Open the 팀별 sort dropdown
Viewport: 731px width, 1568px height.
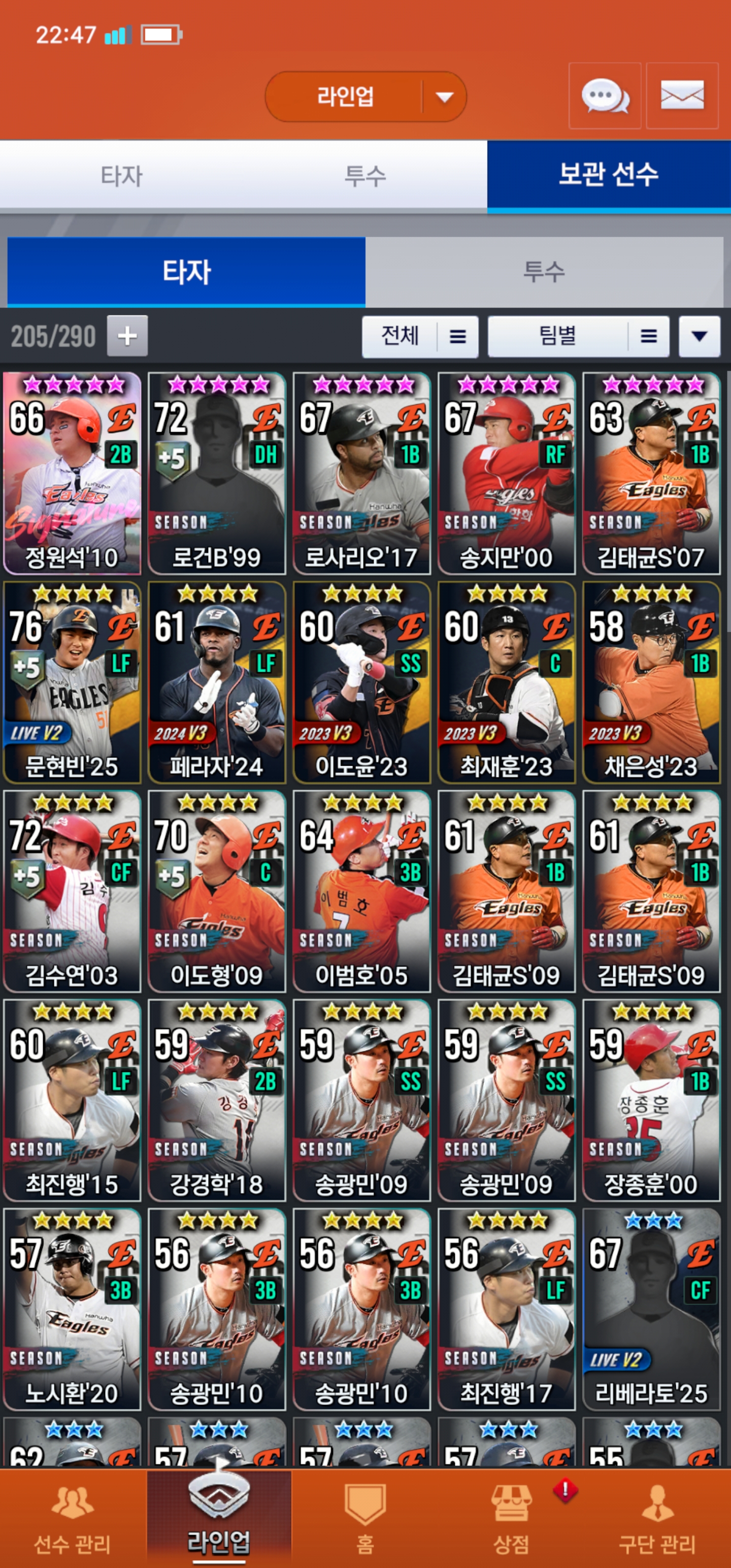pos(578,336)
